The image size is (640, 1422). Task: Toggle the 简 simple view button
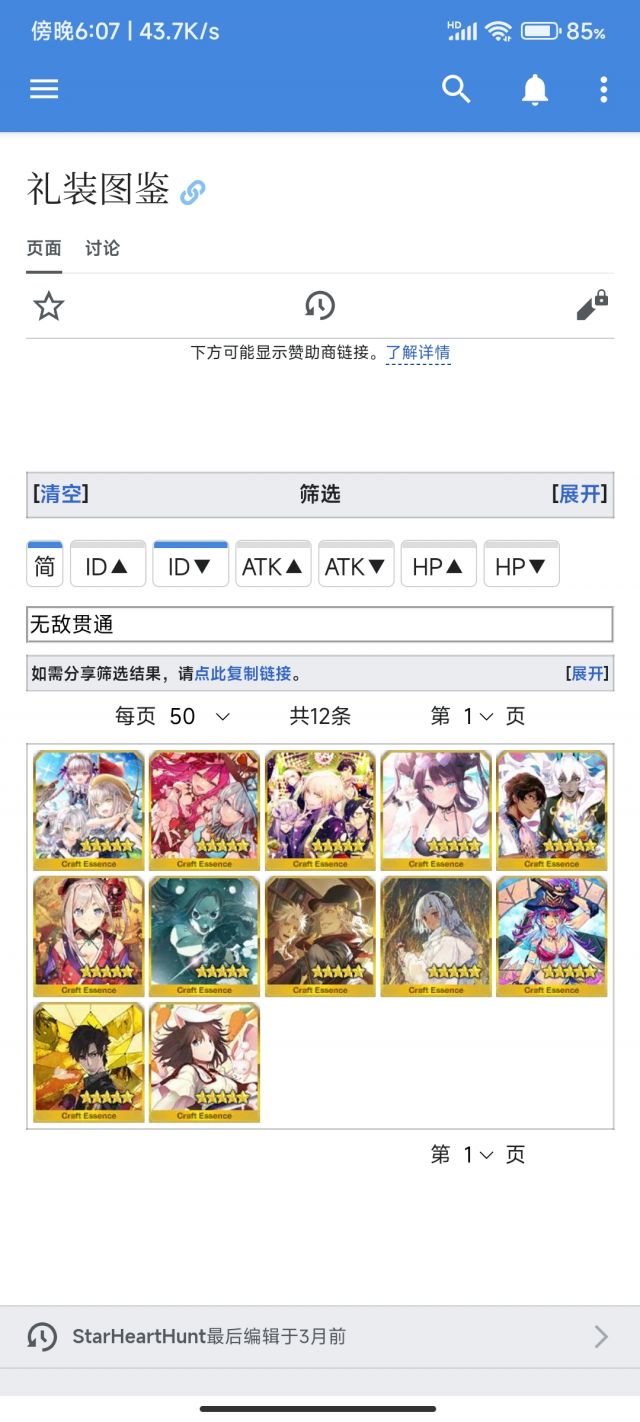45,564
